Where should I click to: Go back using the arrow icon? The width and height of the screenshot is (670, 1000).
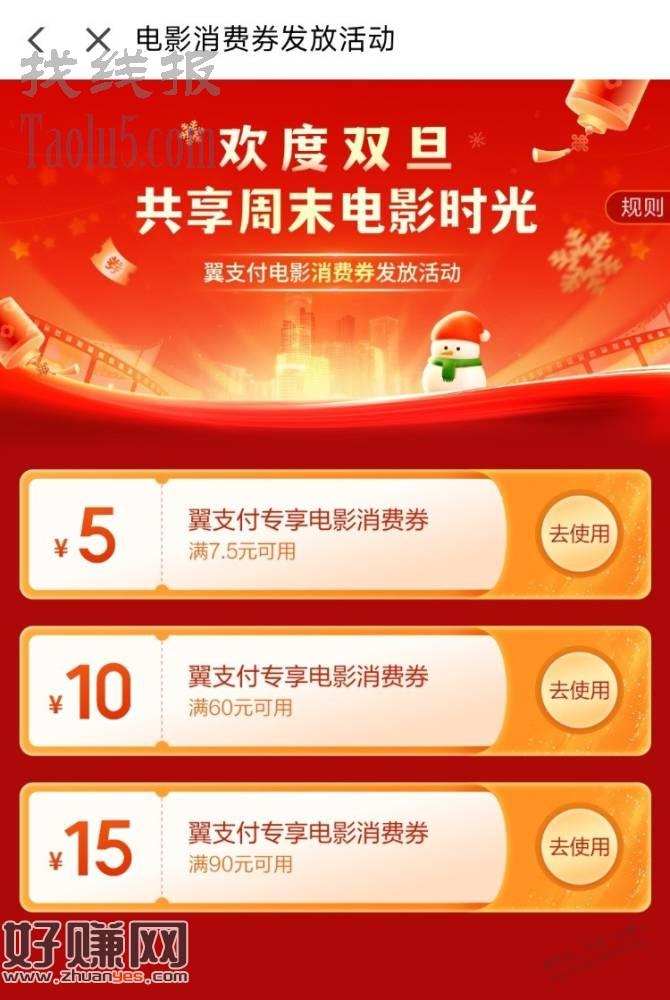click(x=37, y=39)
